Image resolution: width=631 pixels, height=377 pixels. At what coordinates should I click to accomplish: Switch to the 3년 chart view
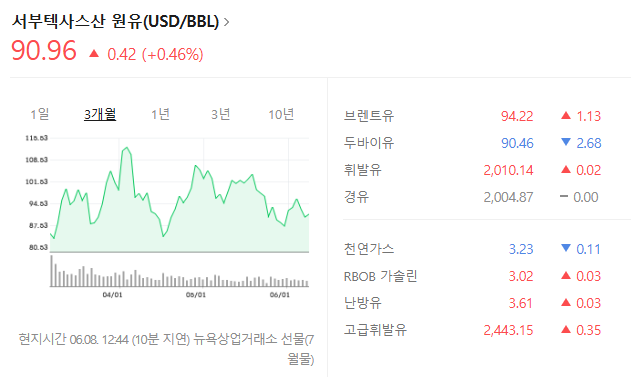(221, 114)
